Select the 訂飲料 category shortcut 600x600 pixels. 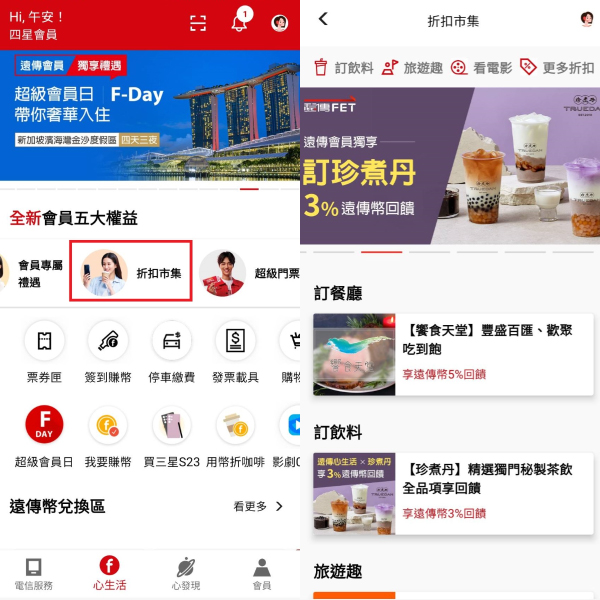[344, 68]
